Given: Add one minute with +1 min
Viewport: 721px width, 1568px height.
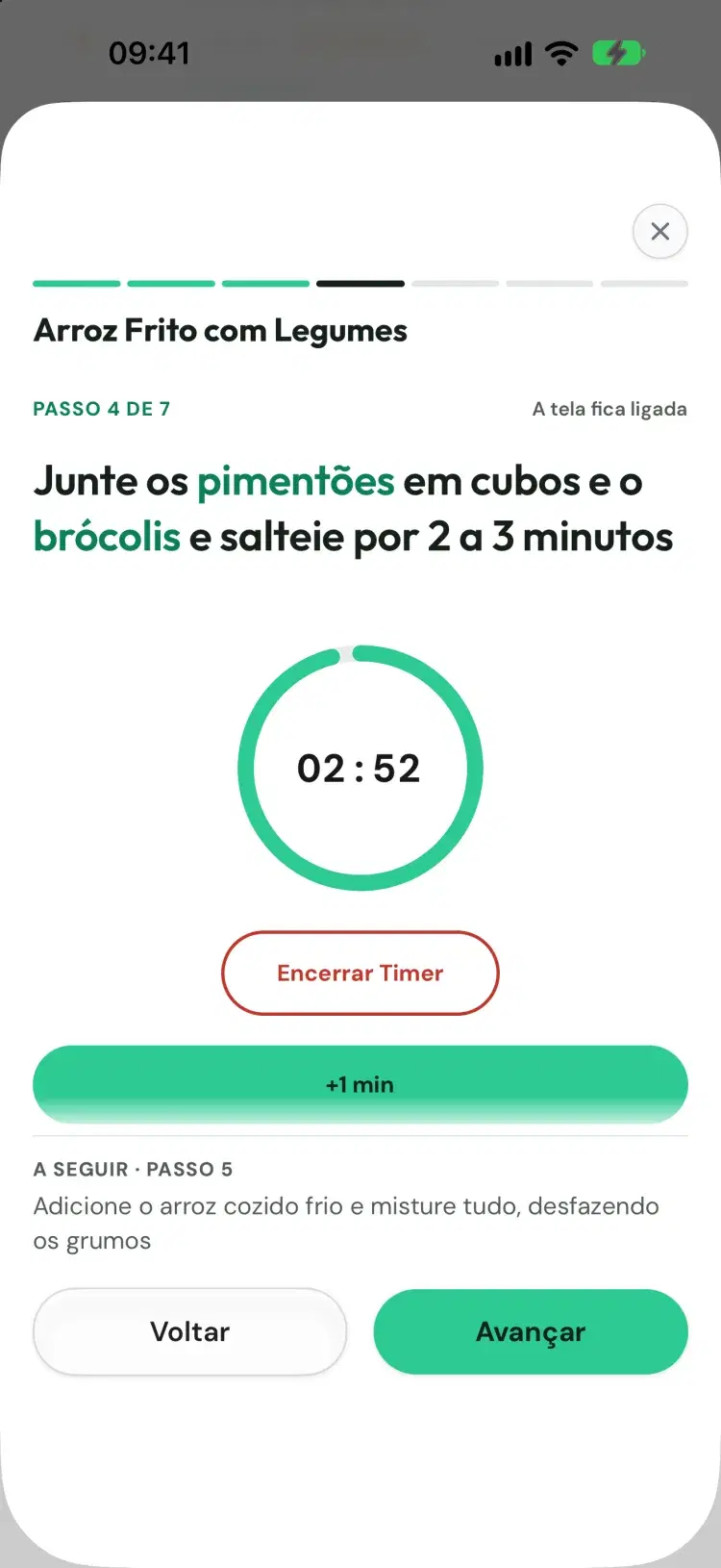Looking at the screenshot, I should pyautogui.click(x=360, y=1084).
